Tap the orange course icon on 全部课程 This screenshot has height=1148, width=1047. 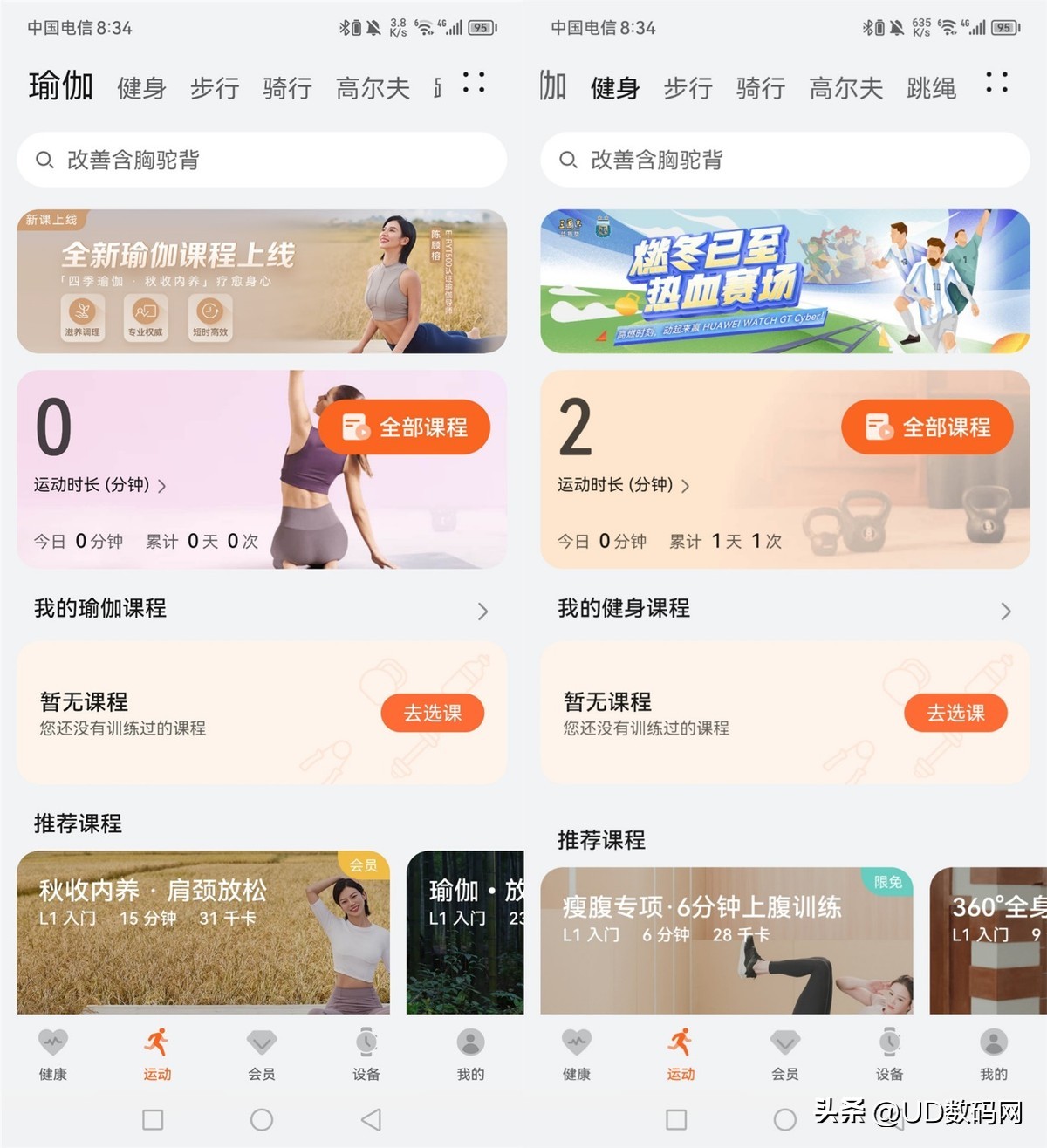tap(355, 427)
